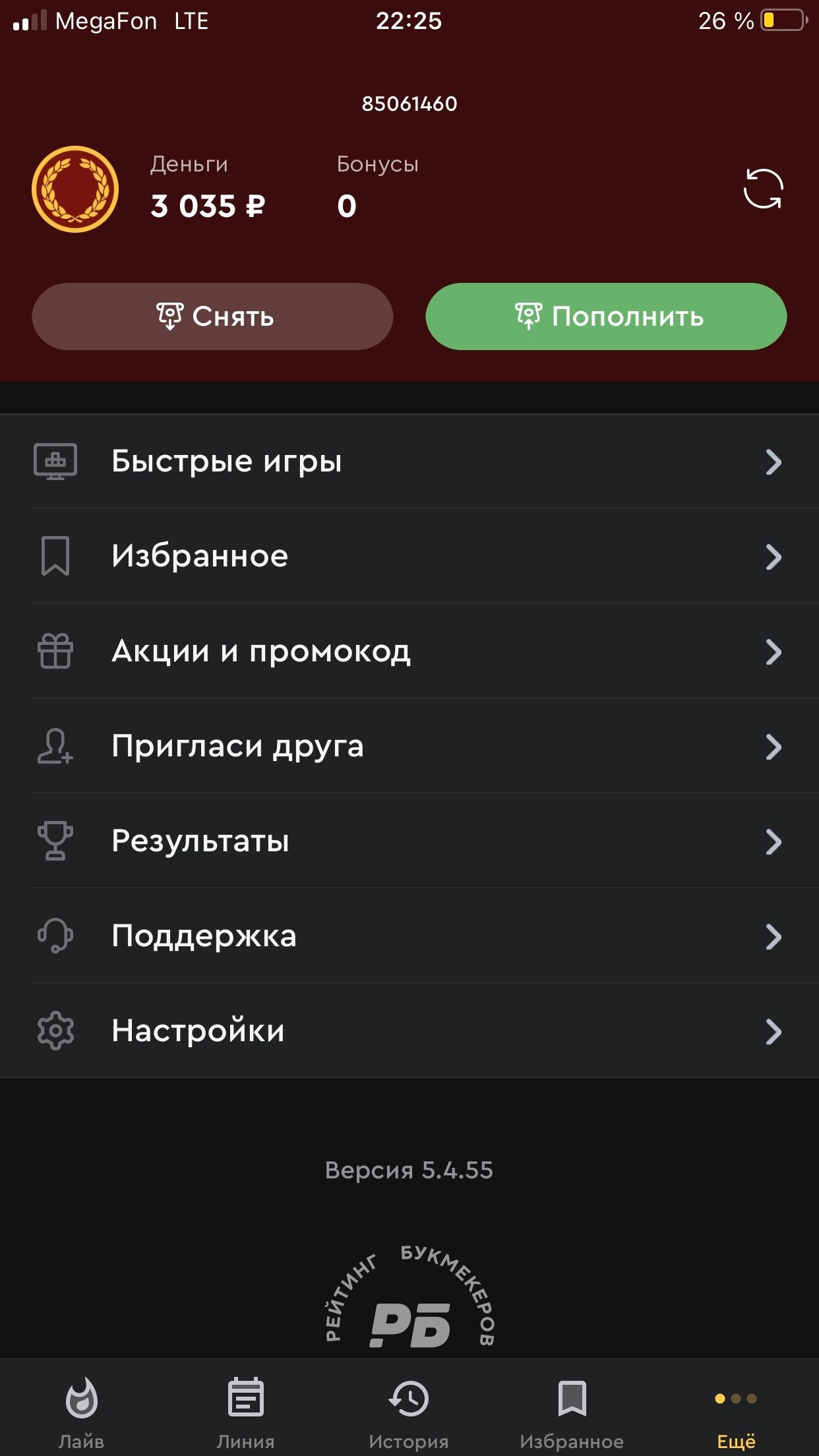The width and height of the screenshot is (819, 1456).
Task: Switch to the Линия tab
Action: click(x=245, y=1411)
